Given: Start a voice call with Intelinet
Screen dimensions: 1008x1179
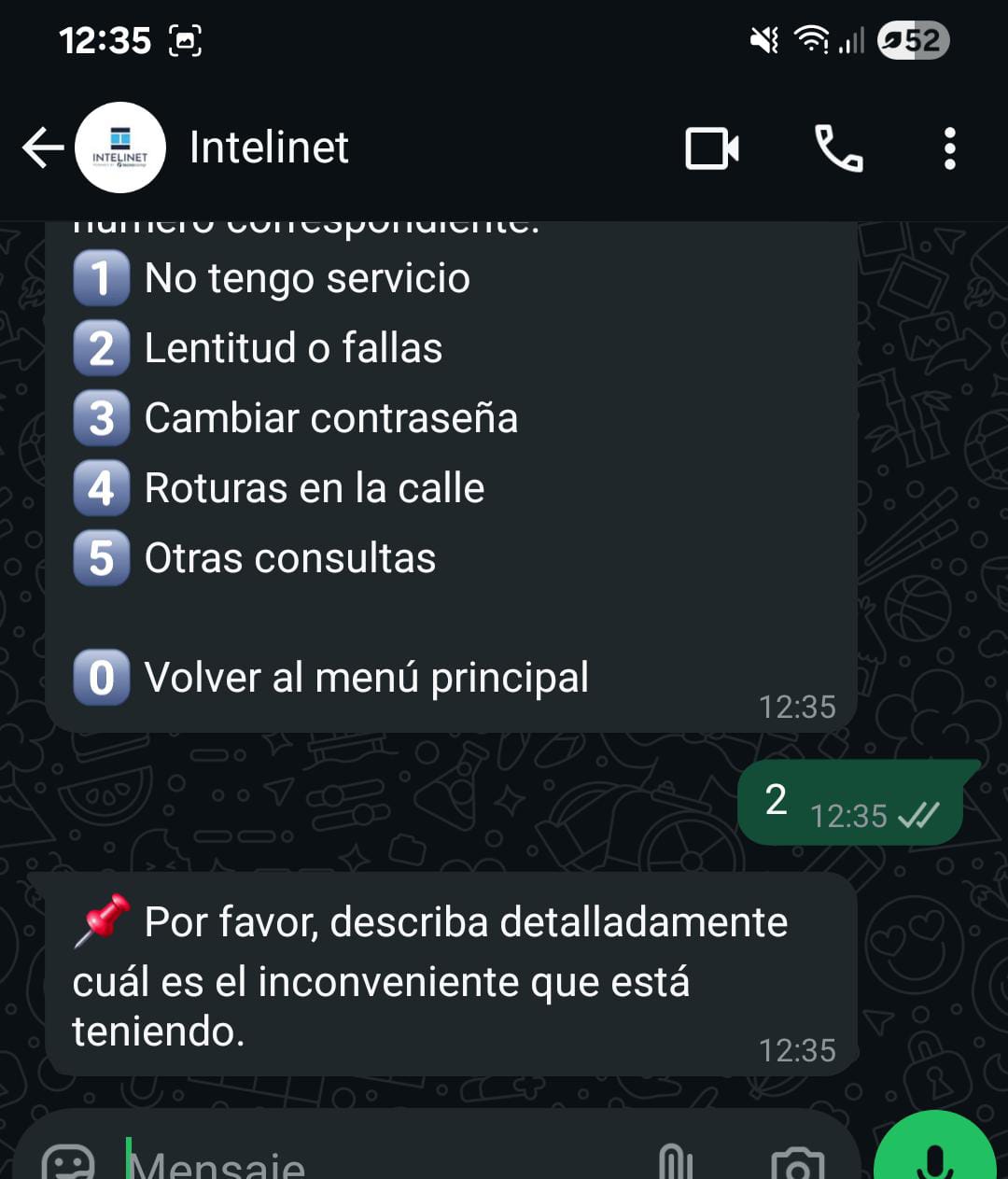Looking at the screenshot, I should click(838, 148).
